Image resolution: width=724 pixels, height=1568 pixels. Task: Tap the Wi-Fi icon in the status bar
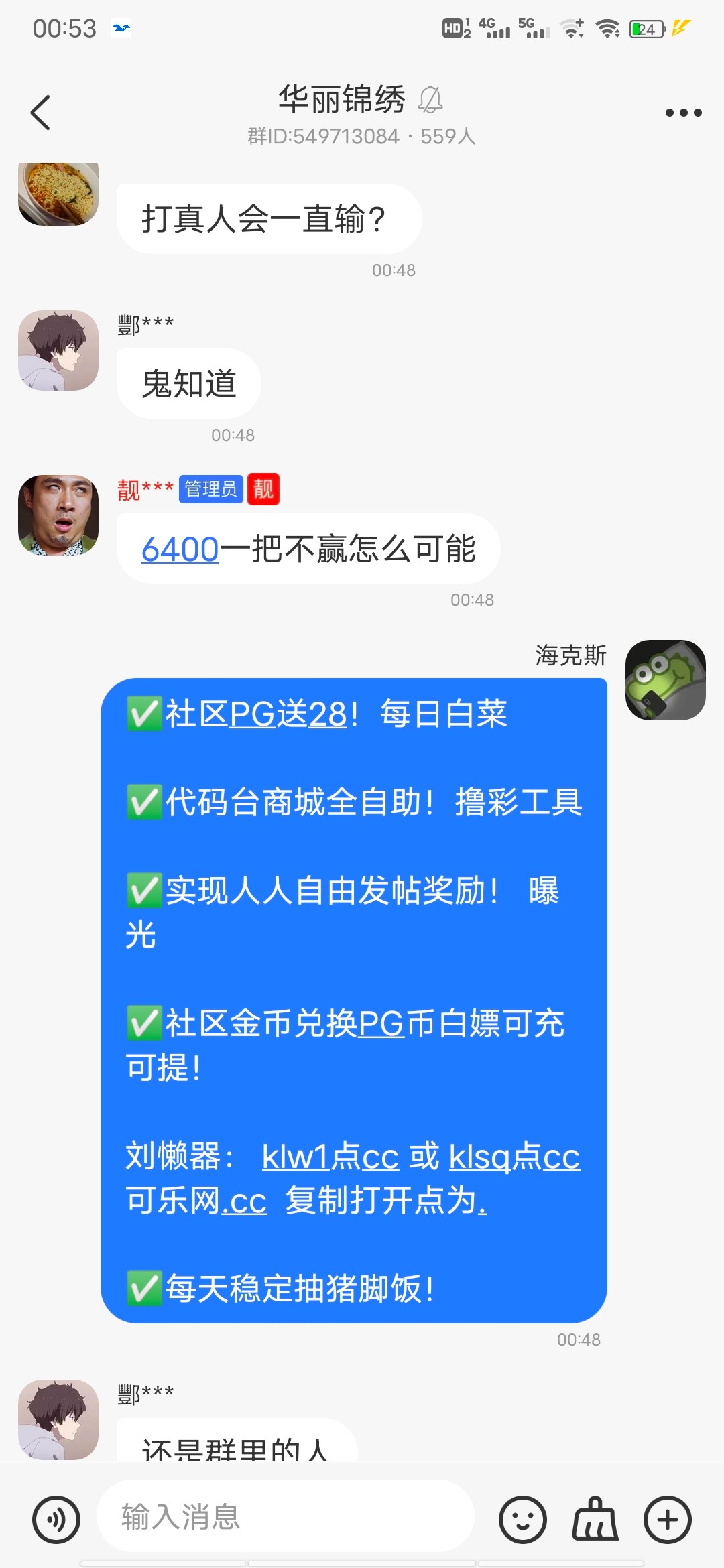tap(609, 28)
